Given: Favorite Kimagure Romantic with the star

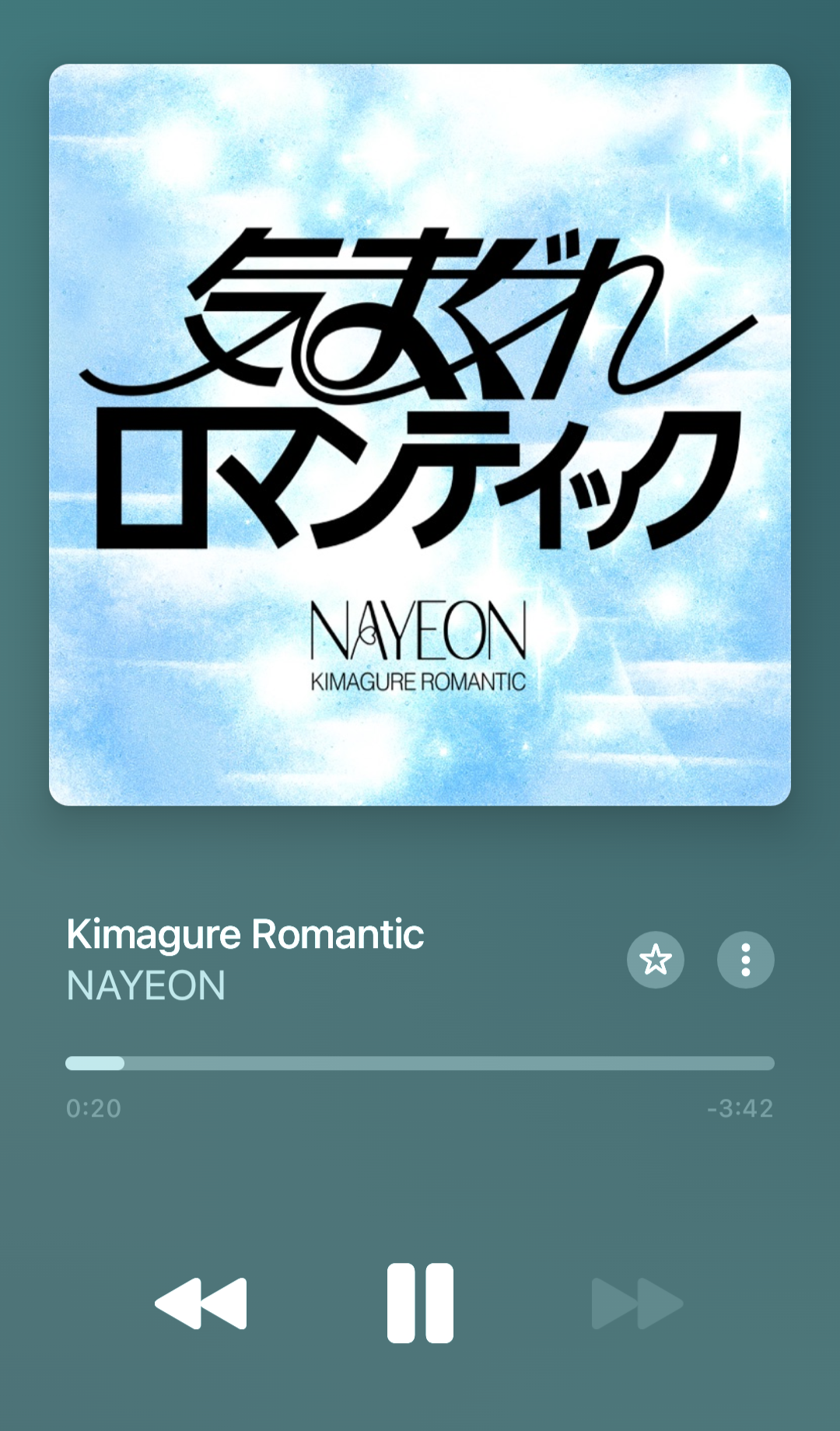Looking at the screenshot, I should tap(656, 960).
